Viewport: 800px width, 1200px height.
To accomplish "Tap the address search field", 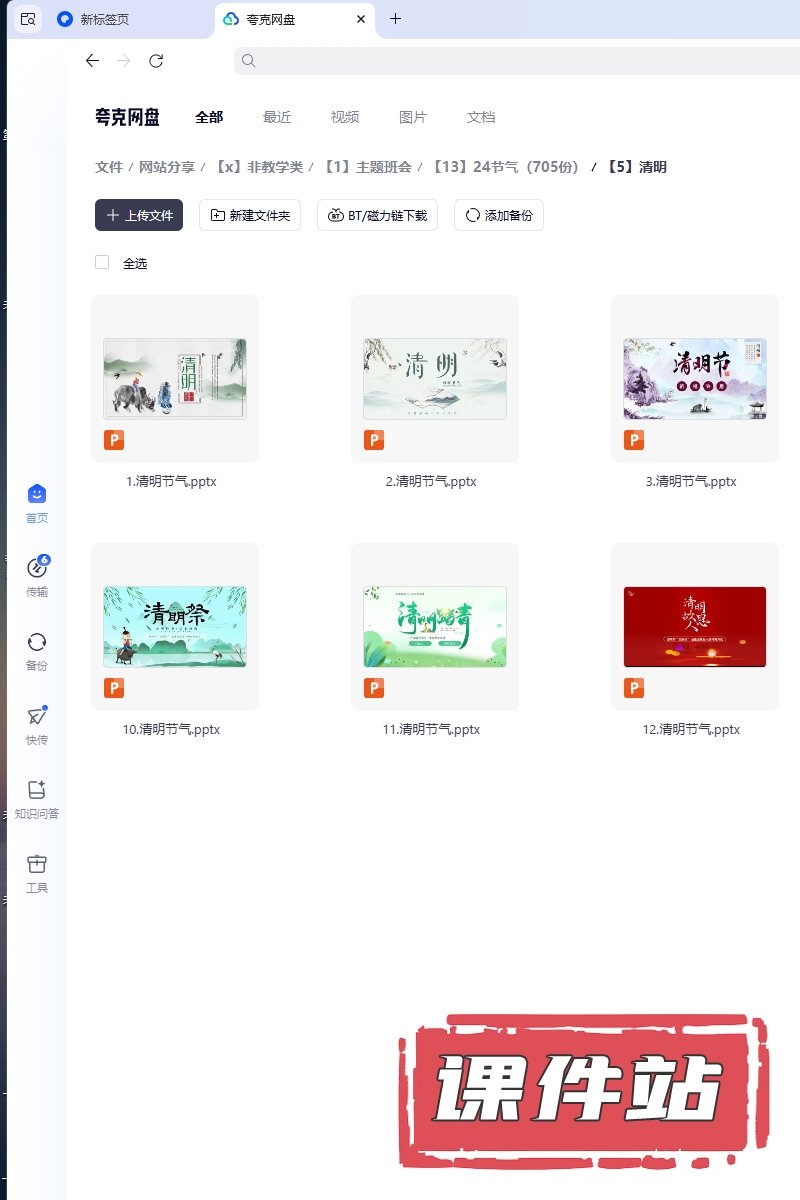I will coord(500,61).
